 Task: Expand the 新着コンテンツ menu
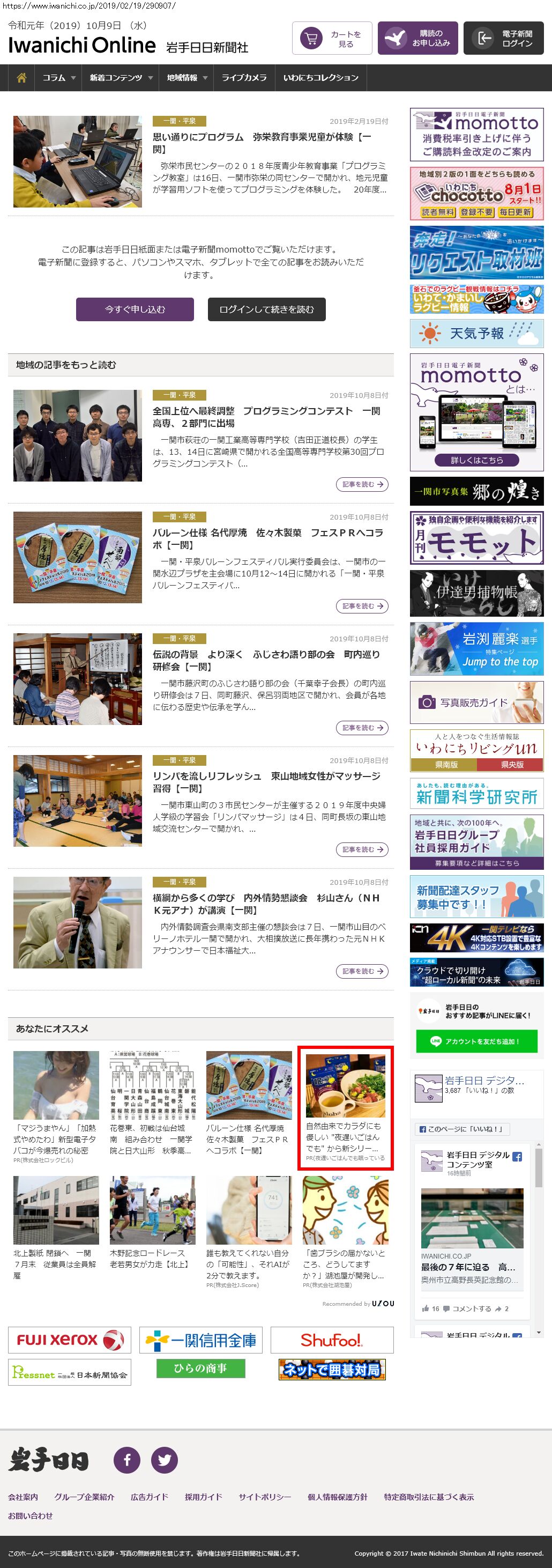tap(121, 78)
